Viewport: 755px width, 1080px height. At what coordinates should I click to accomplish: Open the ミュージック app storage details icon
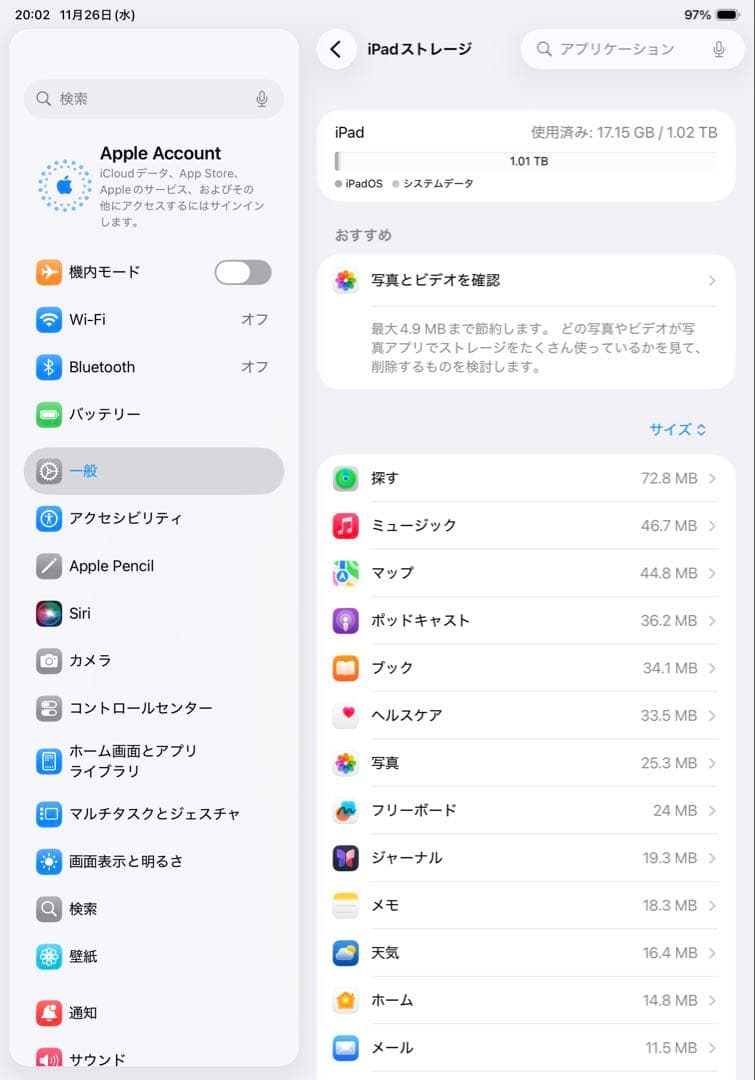click(345, 525)
